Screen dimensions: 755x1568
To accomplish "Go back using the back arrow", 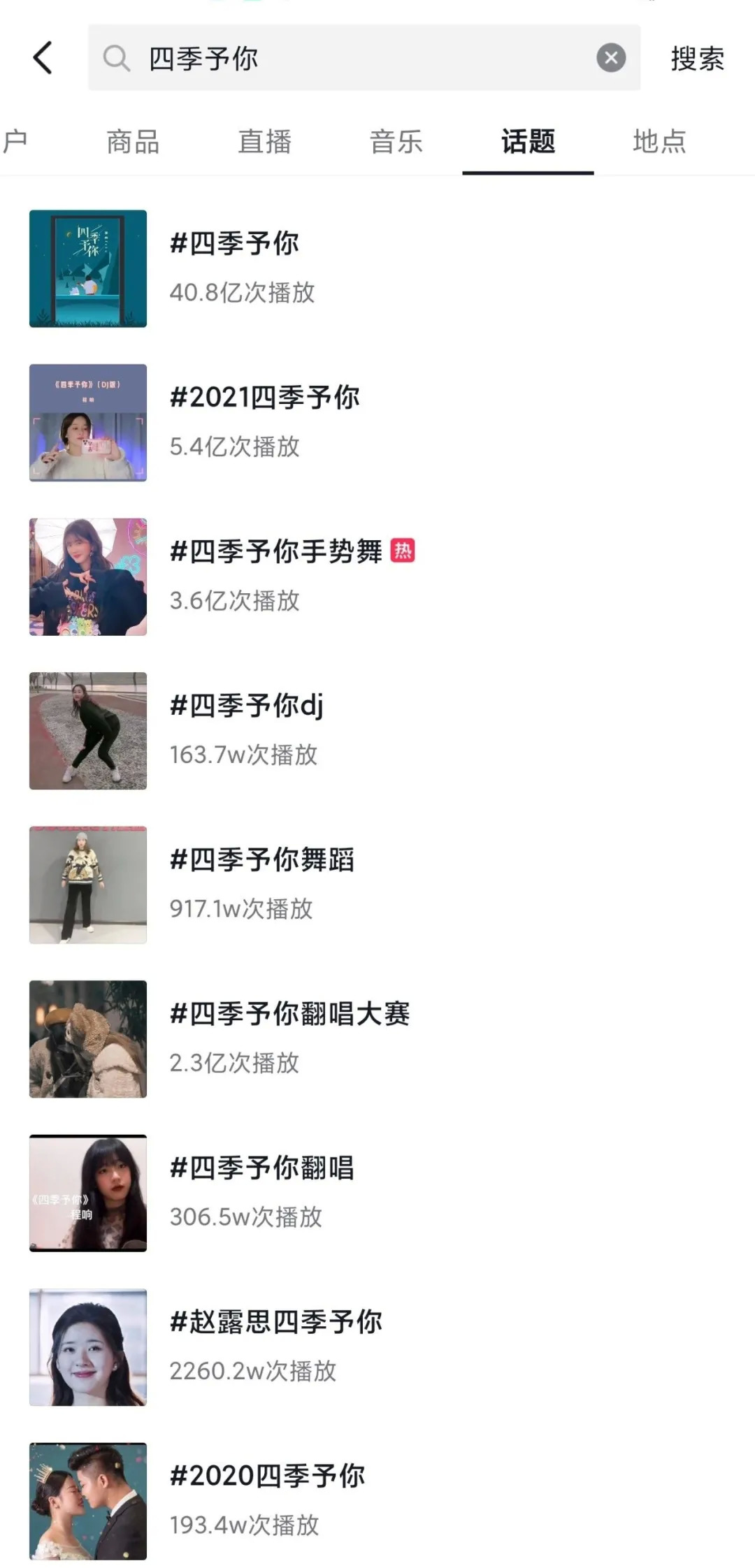I will (x=43, y=57).
